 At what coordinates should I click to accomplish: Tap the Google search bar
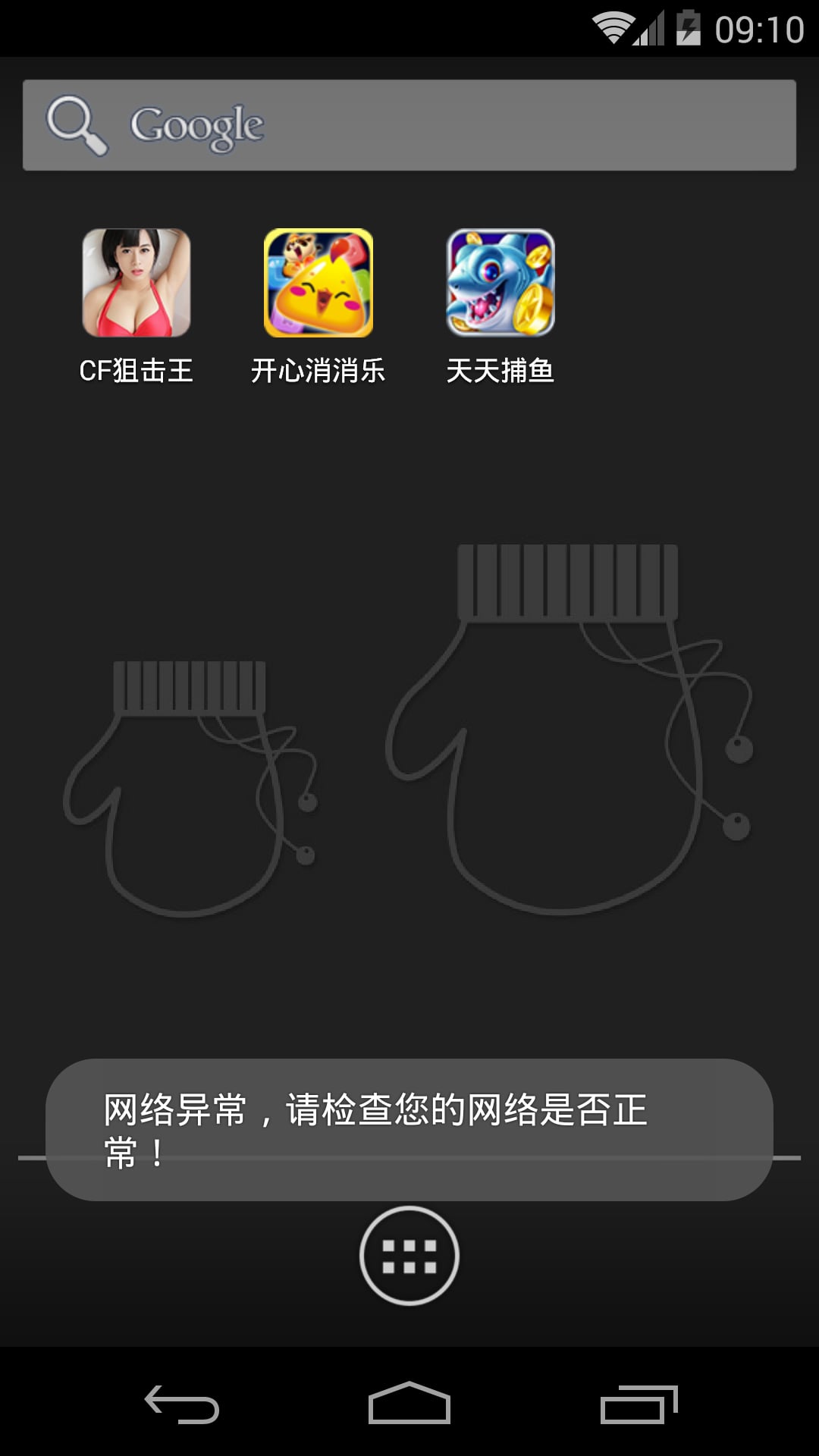409,125
